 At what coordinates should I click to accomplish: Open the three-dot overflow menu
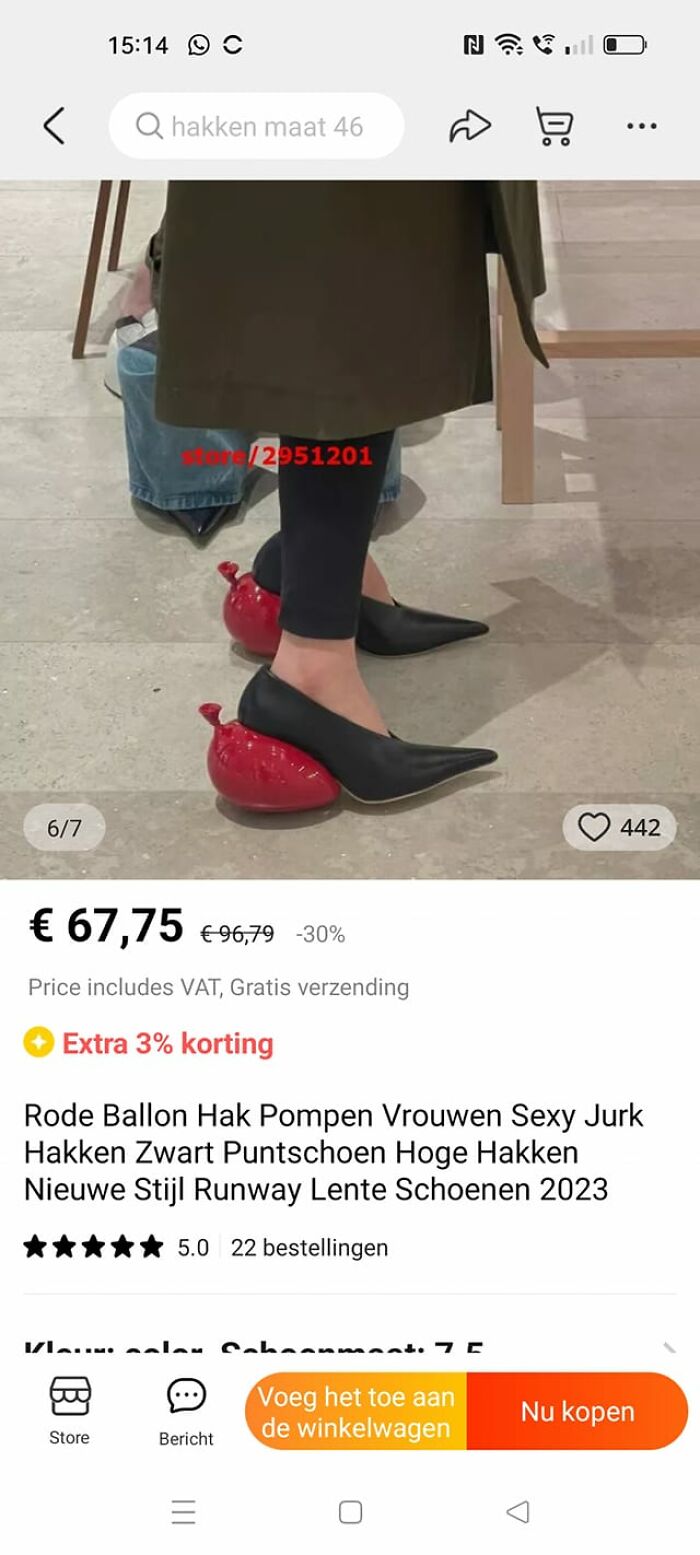[641, 126]
